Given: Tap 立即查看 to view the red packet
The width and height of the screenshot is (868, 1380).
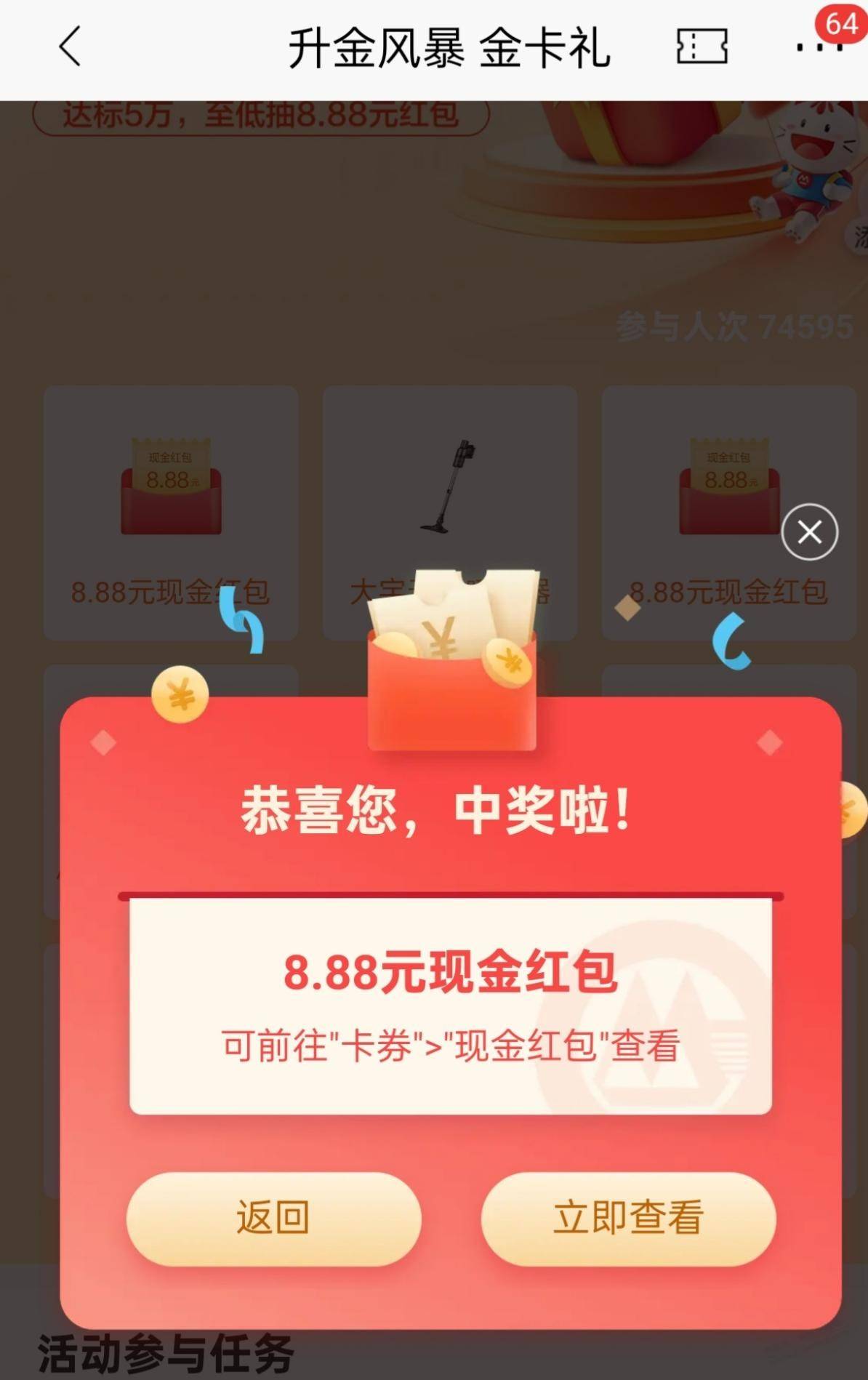Looking at the screenshot, I should tap(628, 1218).
